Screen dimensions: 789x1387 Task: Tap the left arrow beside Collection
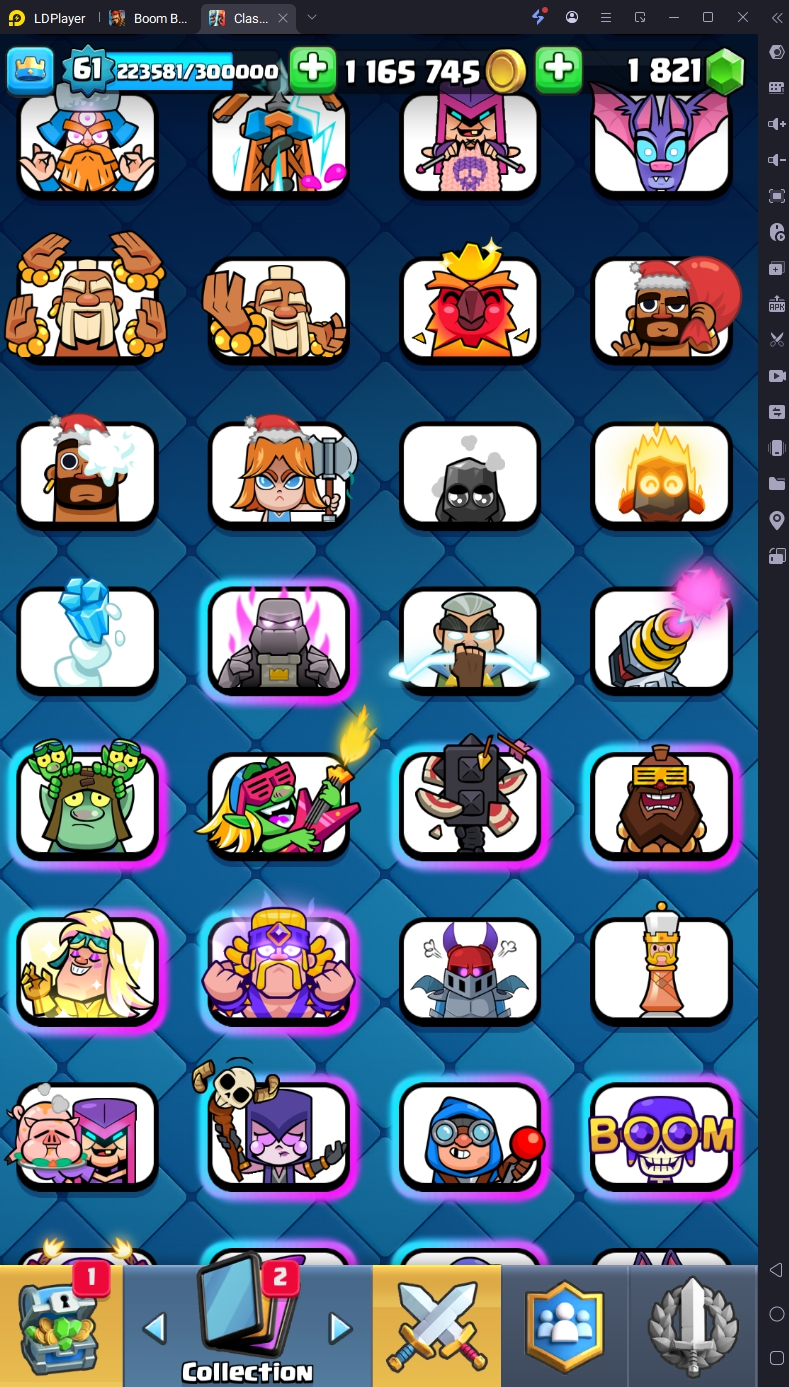(x=154, y=1328)
